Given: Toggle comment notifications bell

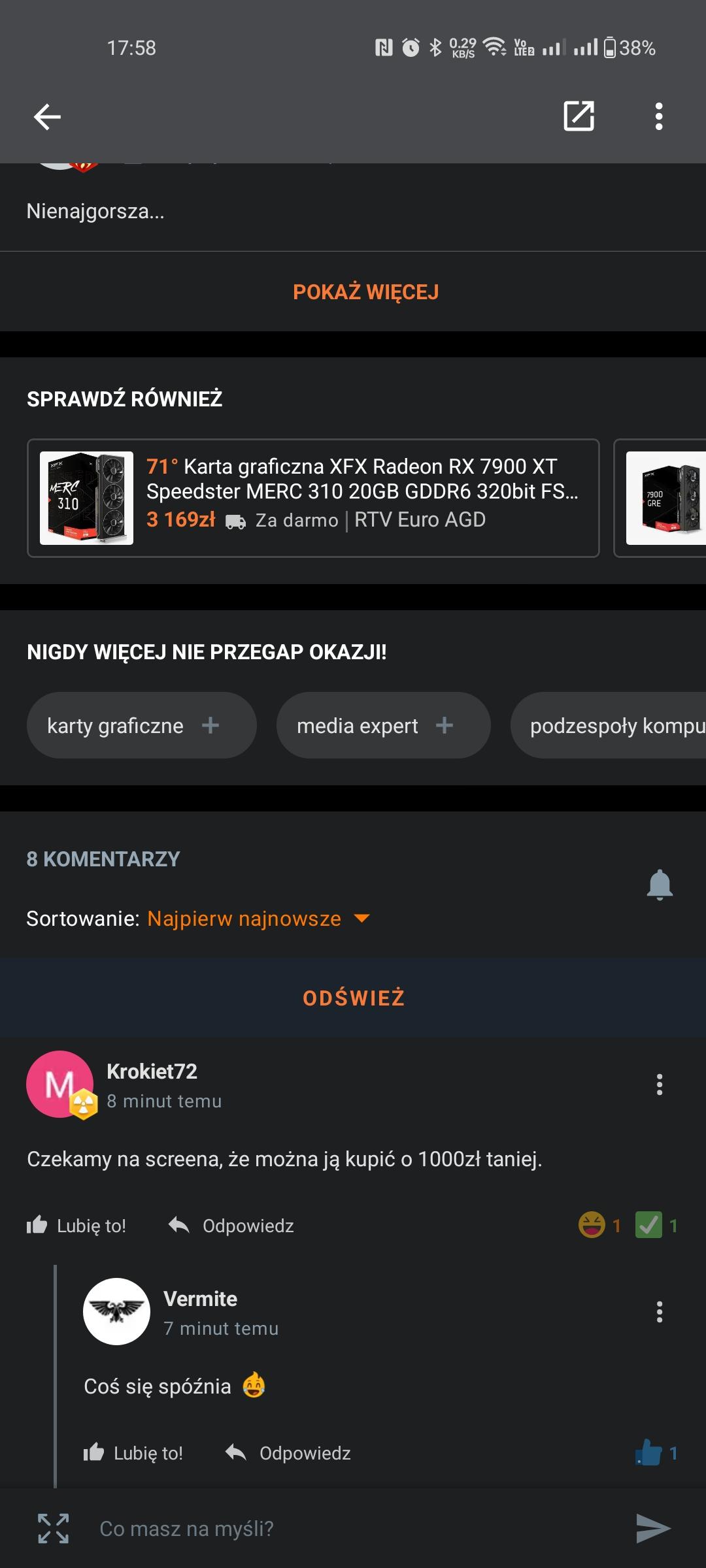Looking at the screenshot, I should 660,885.
